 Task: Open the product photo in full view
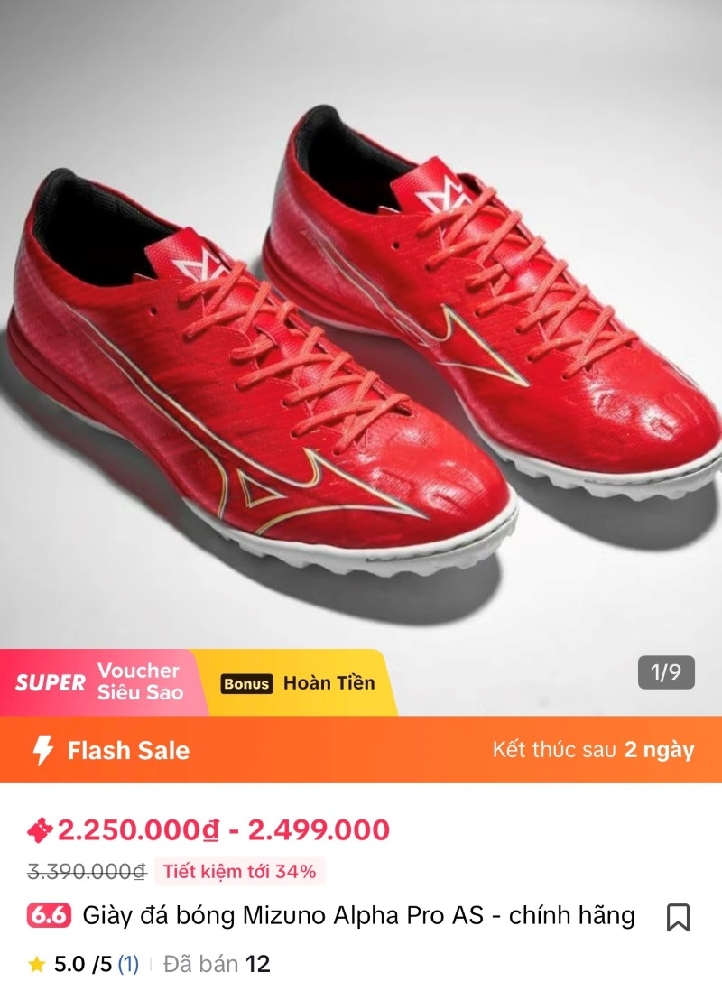point(360,330)
